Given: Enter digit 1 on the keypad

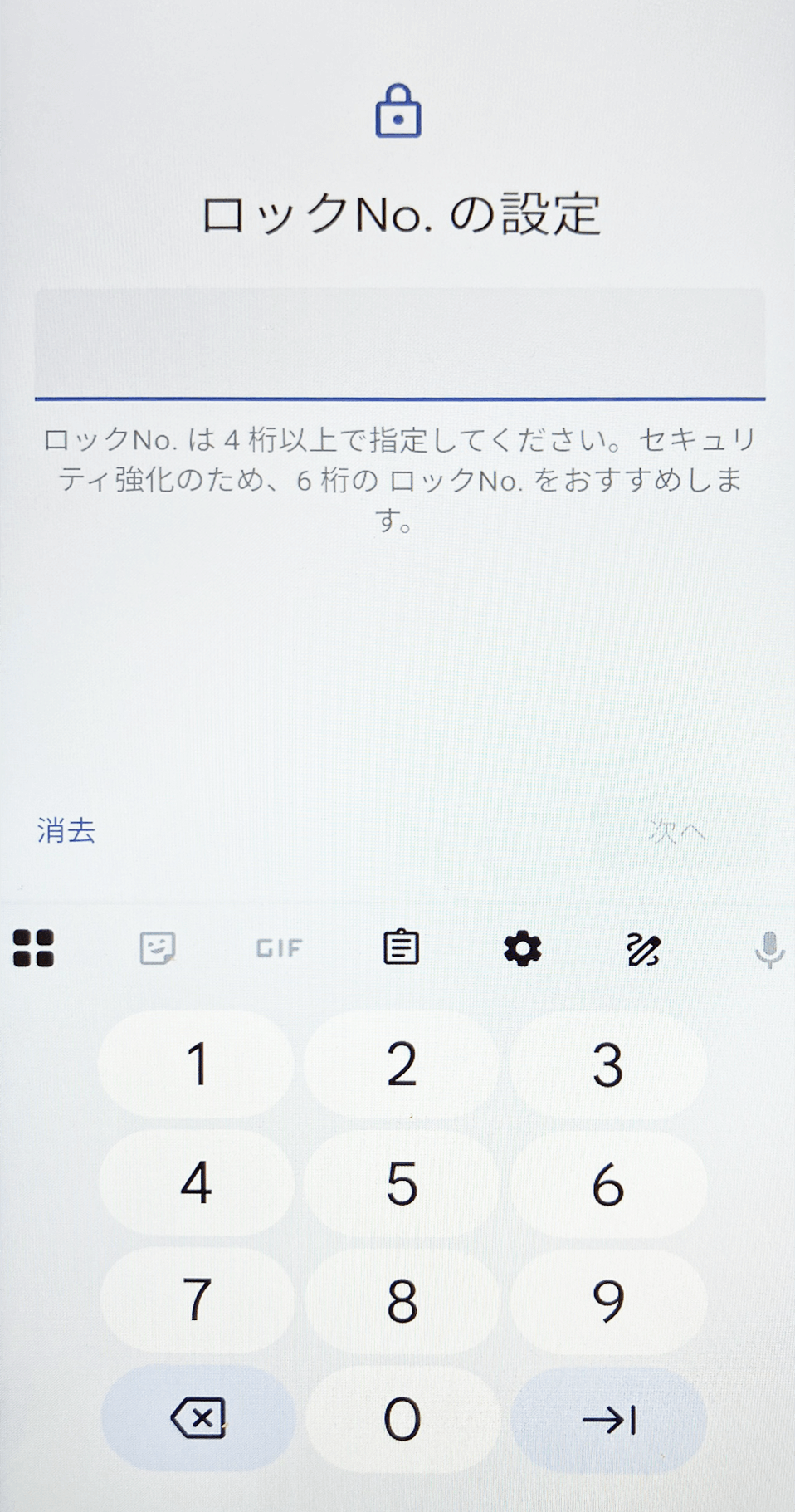Looking at the screenshot, I should click(197, 1064).
